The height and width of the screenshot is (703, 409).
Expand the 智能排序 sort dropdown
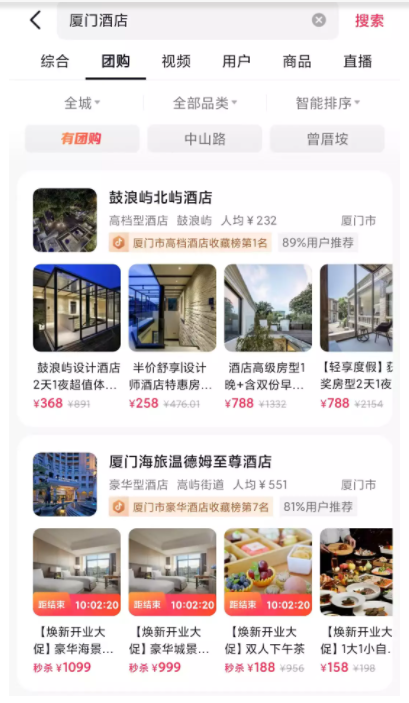pyautogui.click(x=328, y=103)
